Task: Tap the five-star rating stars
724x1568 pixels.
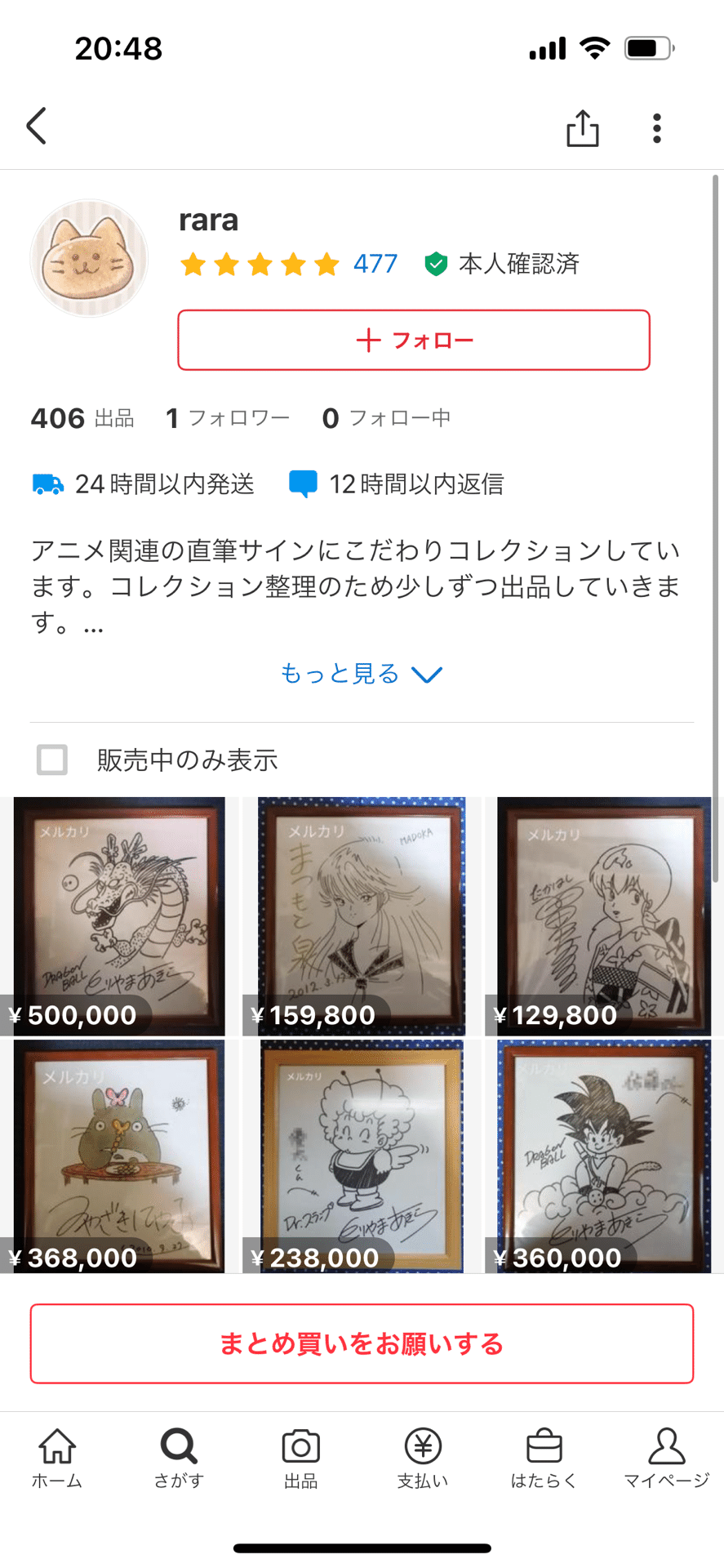Action: [260, 264]
